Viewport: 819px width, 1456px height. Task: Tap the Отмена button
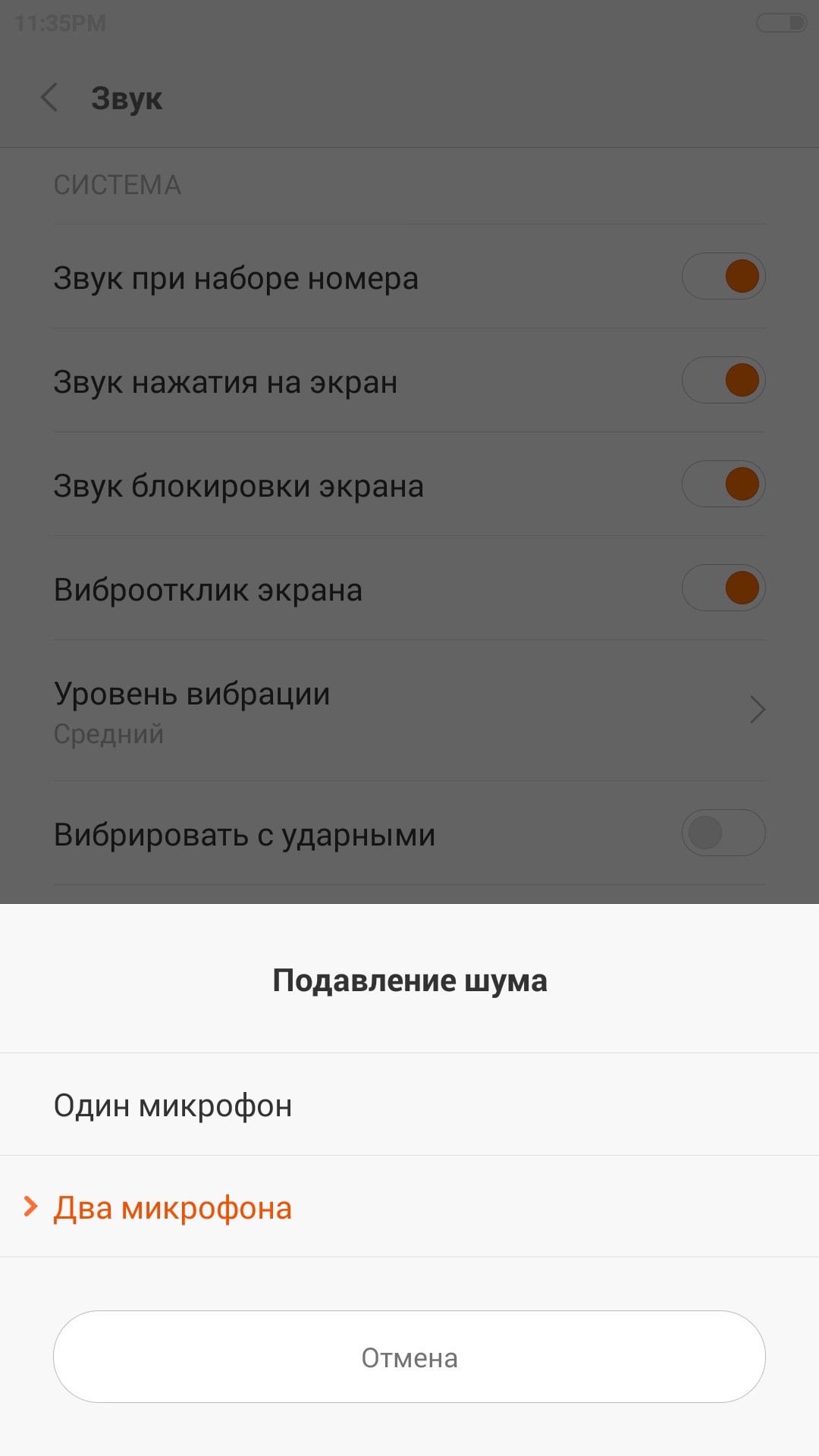[409, 1357]
